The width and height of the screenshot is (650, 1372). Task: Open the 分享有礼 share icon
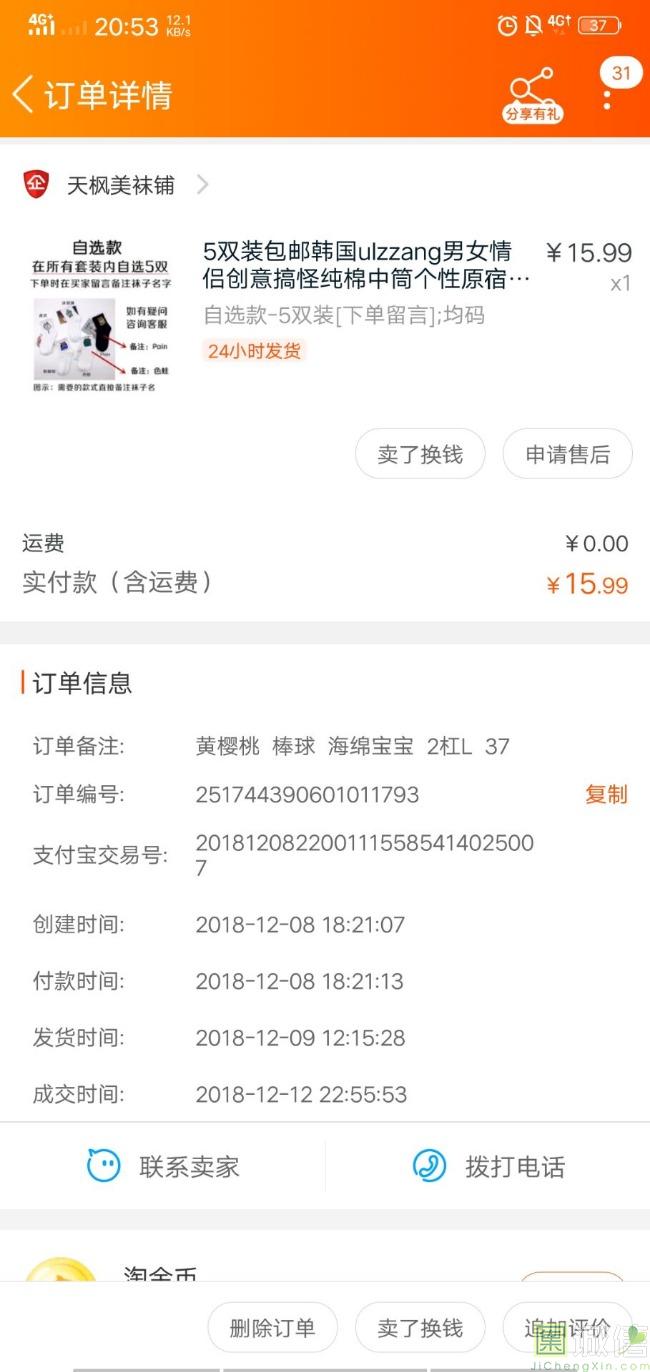[532, 95]
